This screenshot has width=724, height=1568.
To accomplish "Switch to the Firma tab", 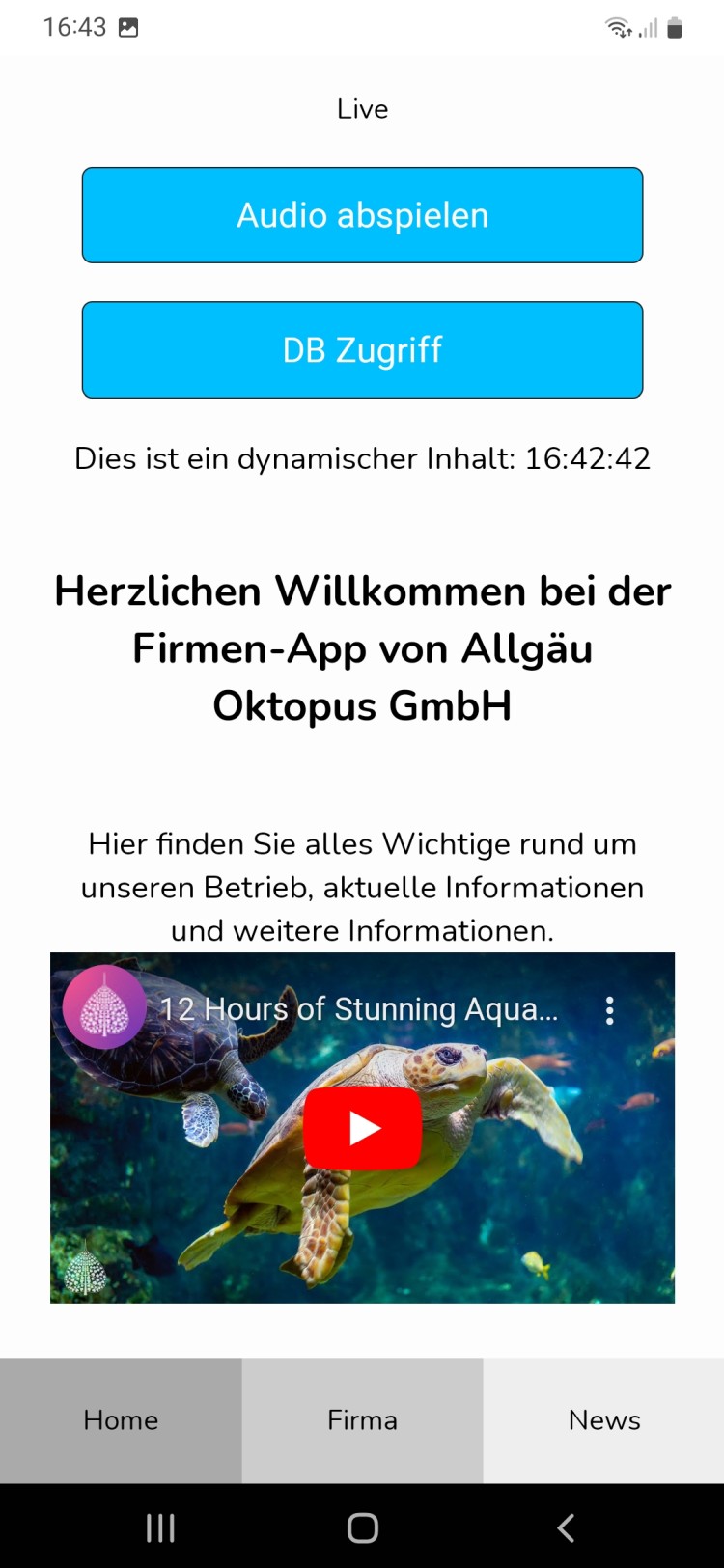I will click(362, 1420).
